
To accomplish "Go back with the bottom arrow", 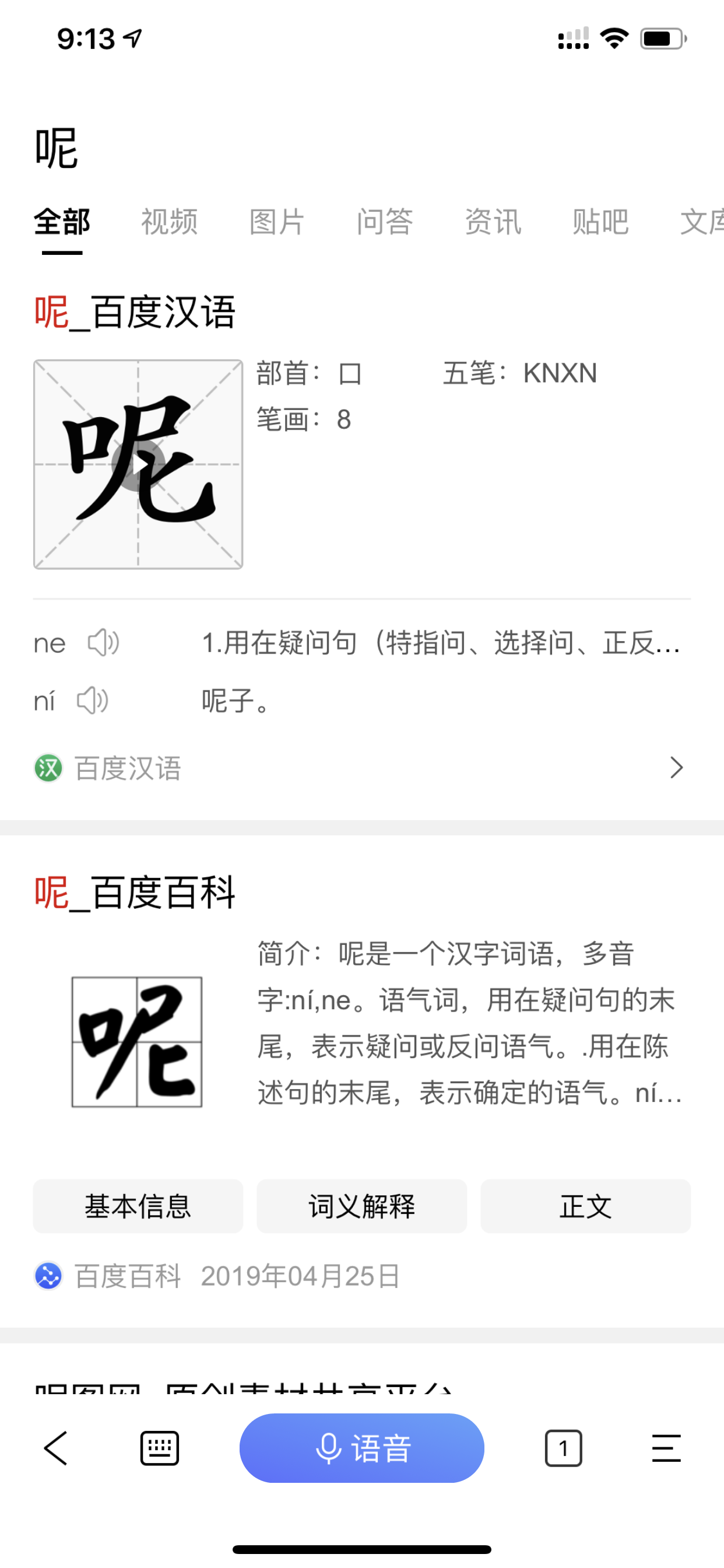I will click(x=56, y=1447).
